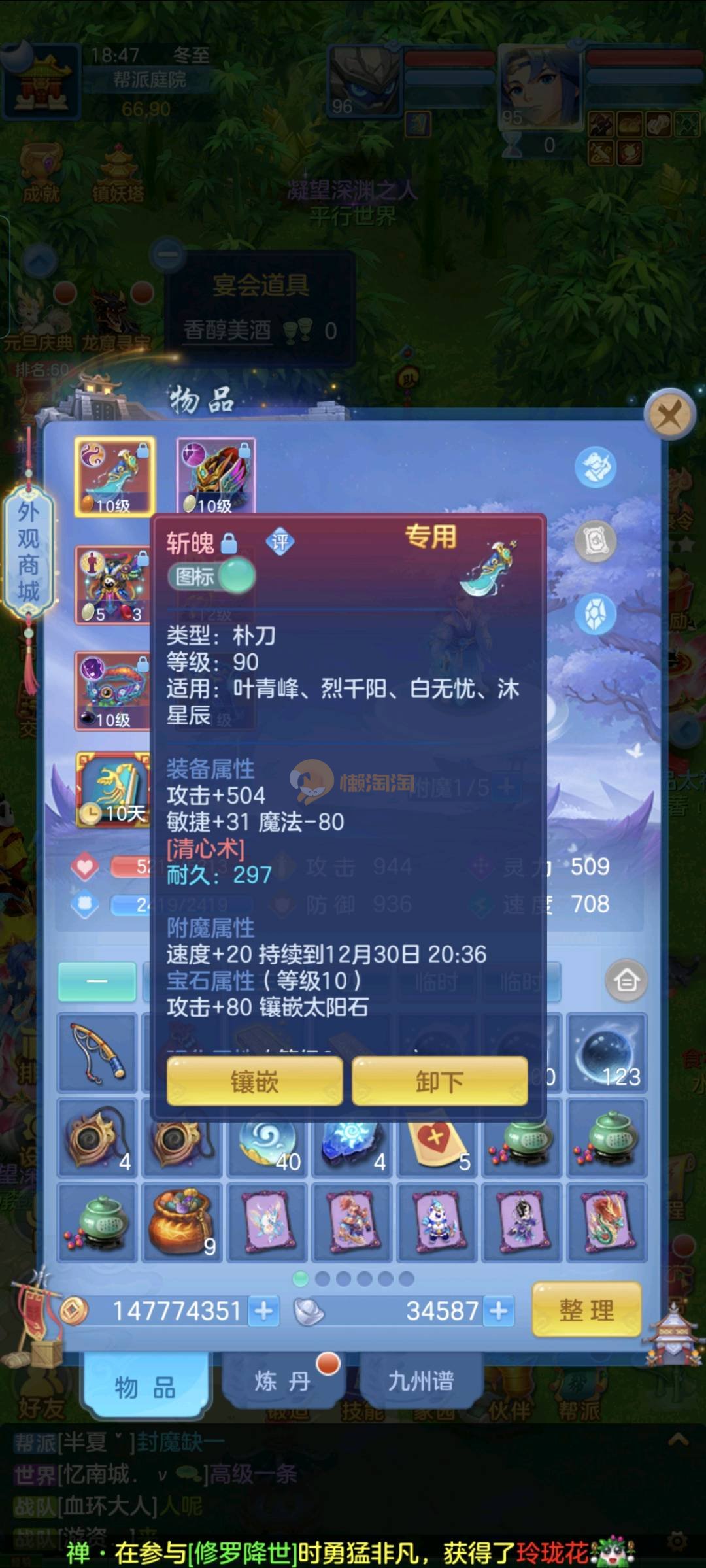Open the 外观商城 side tab
Screen dimensions: 706x1568
point(28,551)
